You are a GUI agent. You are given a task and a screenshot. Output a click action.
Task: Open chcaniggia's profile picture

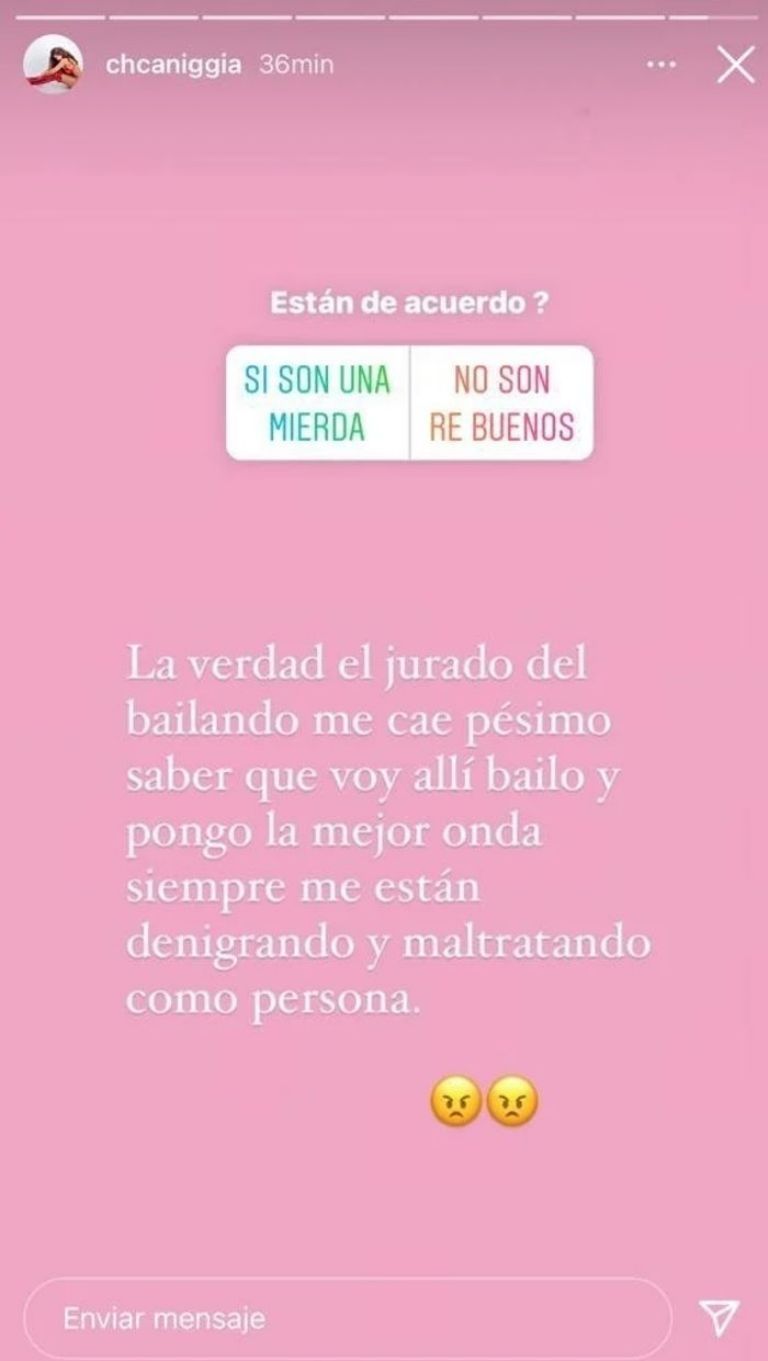(53, 65)
